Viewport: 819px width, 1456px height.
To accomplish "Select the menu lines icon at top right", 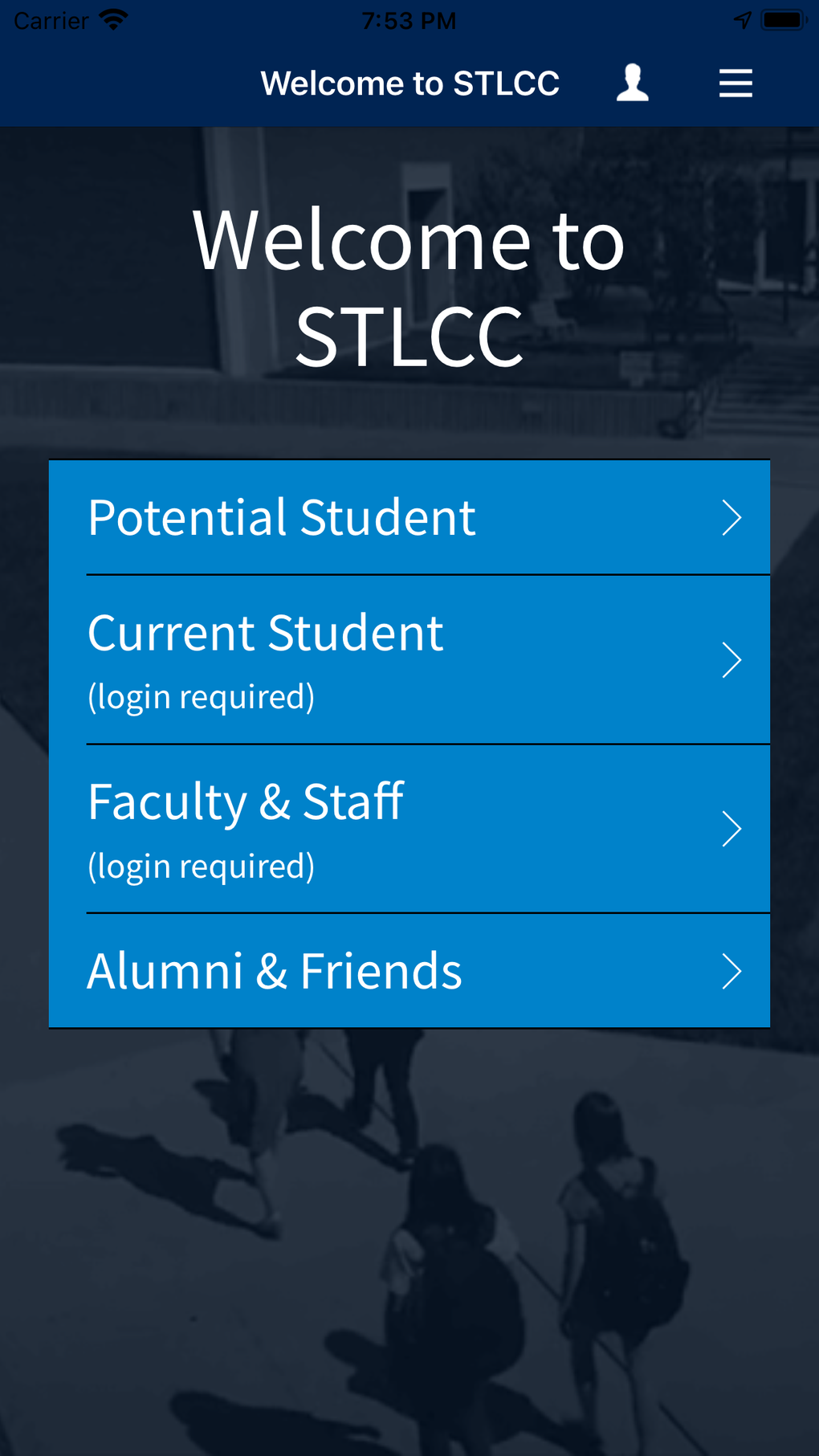I will (x=735, y=82).
